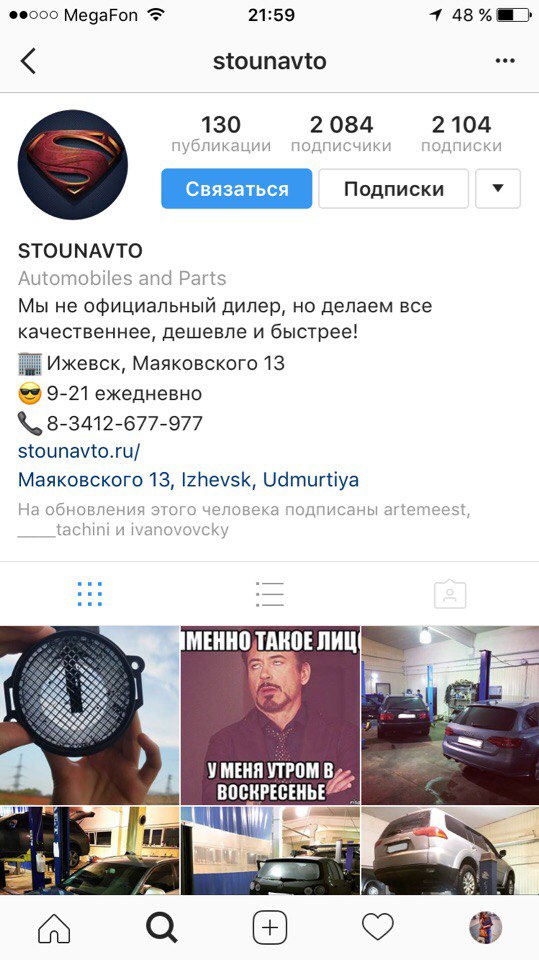Image resolution: width=539 pixels, height=960 pixels.
Task: View the 2 104 подписки list
Action: click(461, 134)
